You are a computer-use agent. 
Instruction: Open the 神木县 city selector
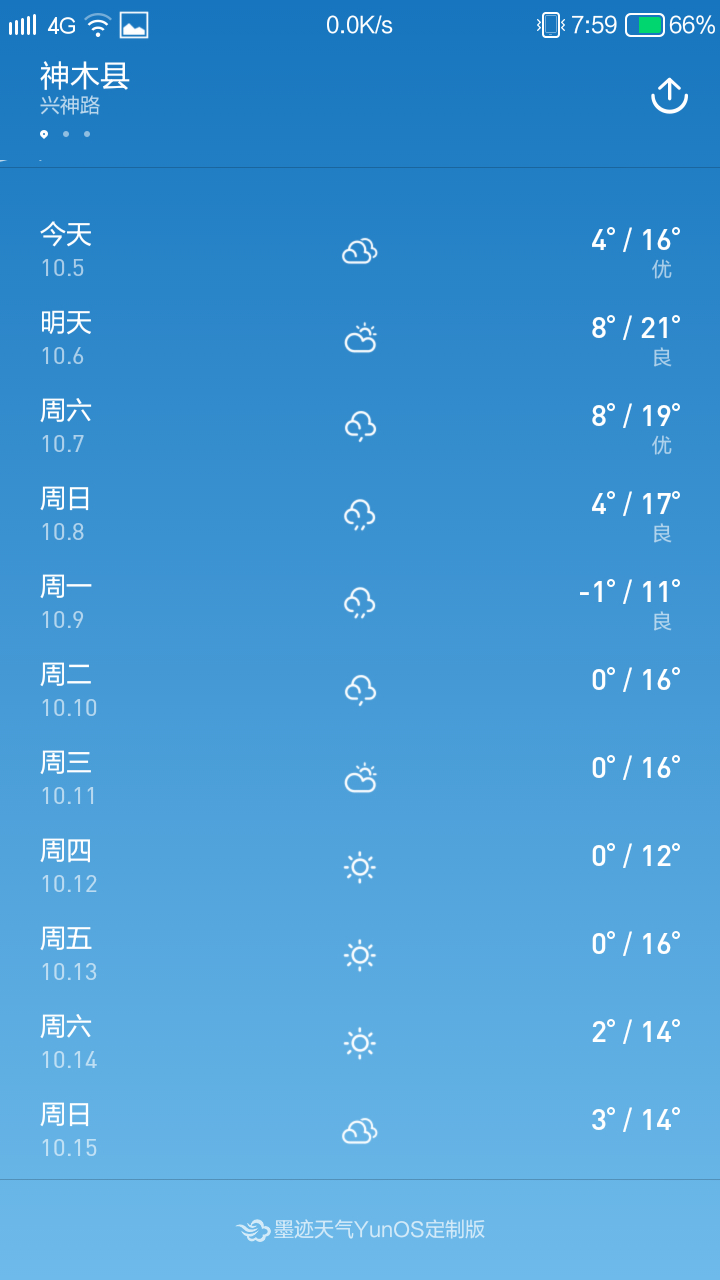[x=85, y=77]
